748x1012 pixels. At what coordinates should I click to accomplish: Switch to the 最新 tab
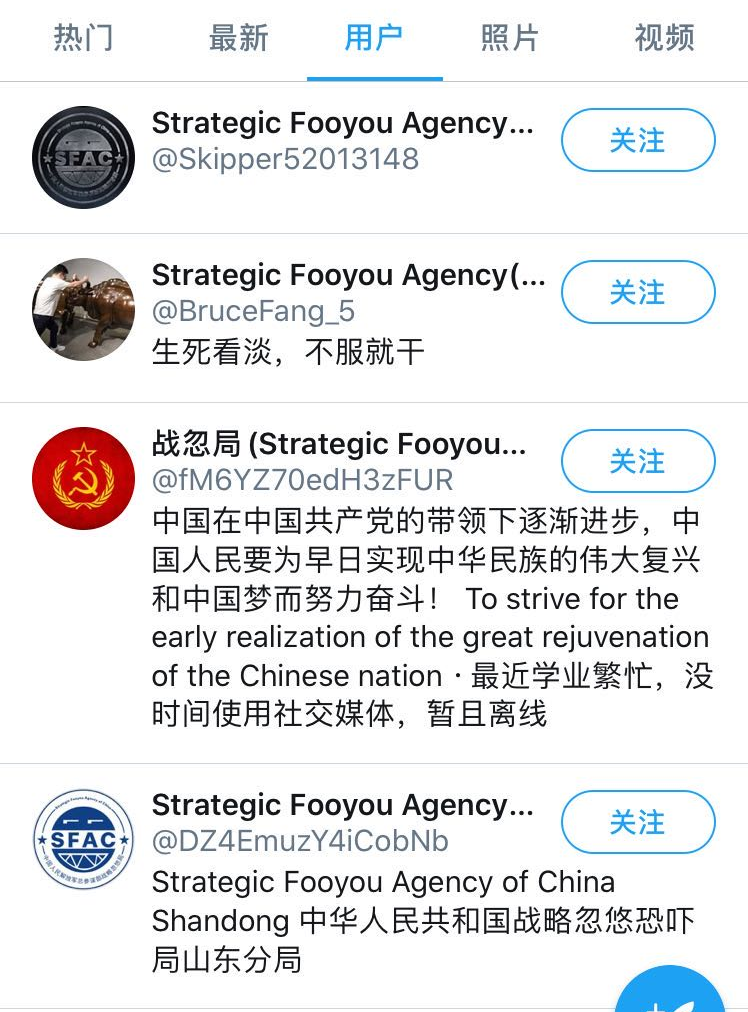click(238, 39)
